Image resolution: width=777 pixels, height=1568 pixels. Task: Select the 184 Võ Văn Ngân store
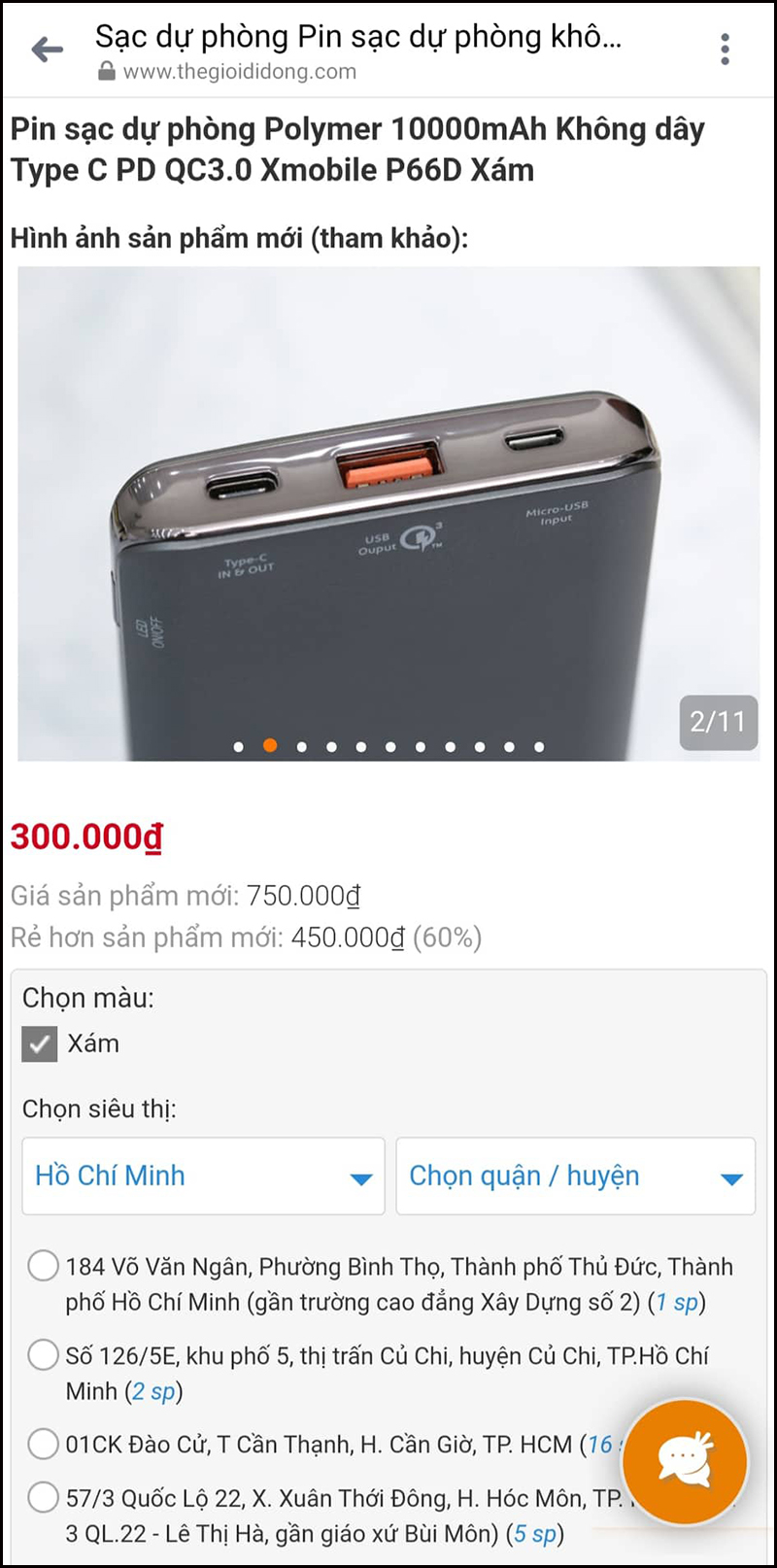(x=43, y=1266)
